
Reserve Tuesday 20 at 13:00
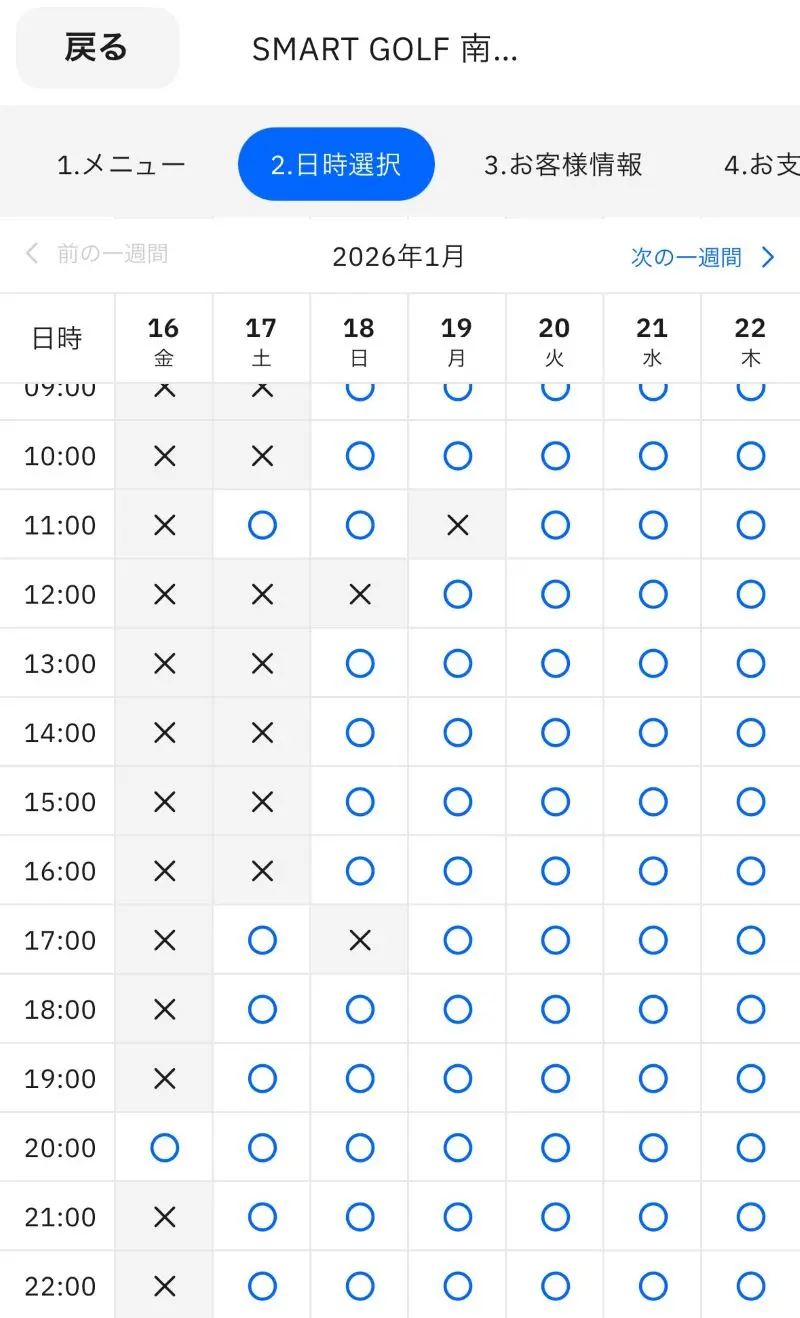click(555, 663)
